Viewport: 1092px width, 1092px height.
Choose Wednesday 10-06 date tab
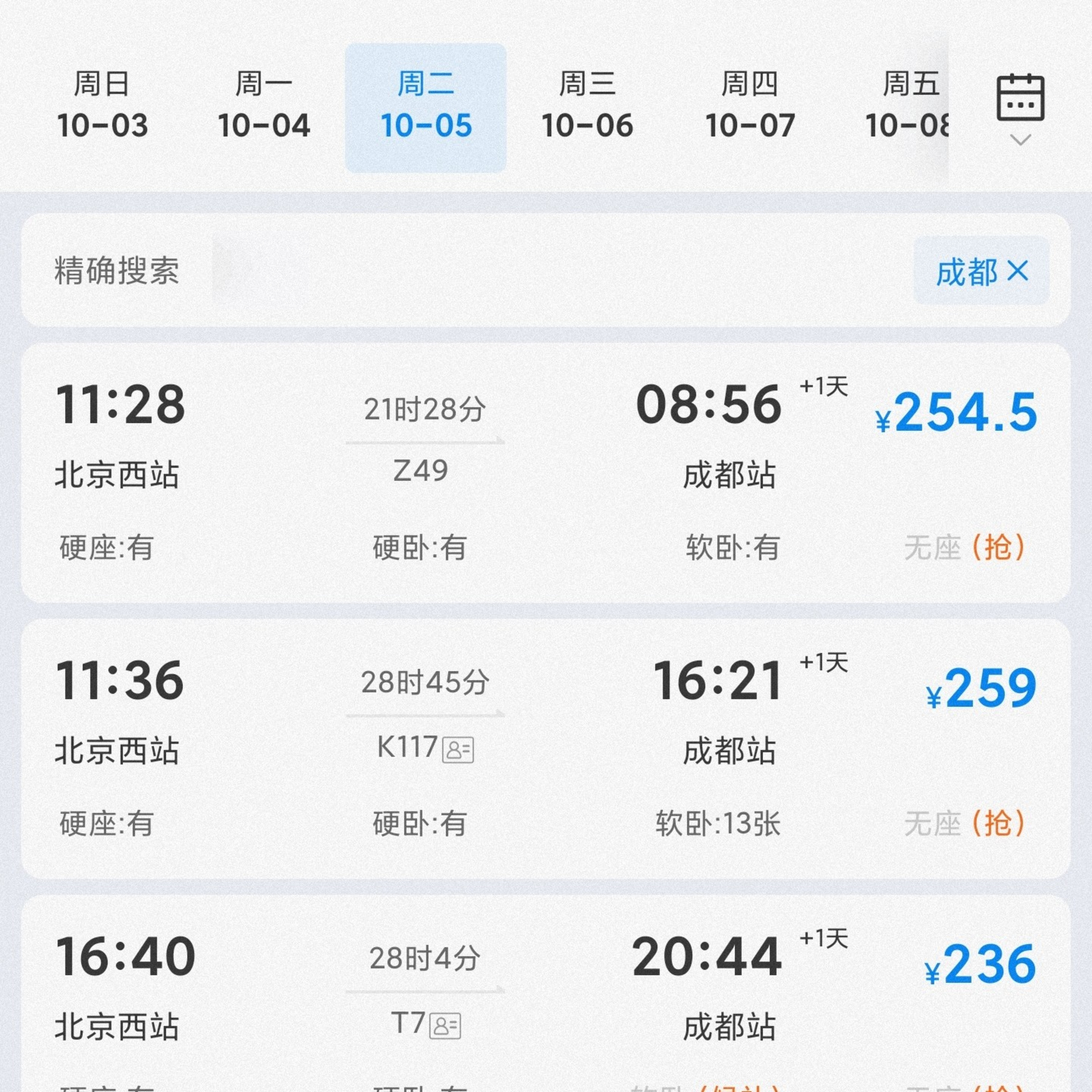click(x=587, y=106)
